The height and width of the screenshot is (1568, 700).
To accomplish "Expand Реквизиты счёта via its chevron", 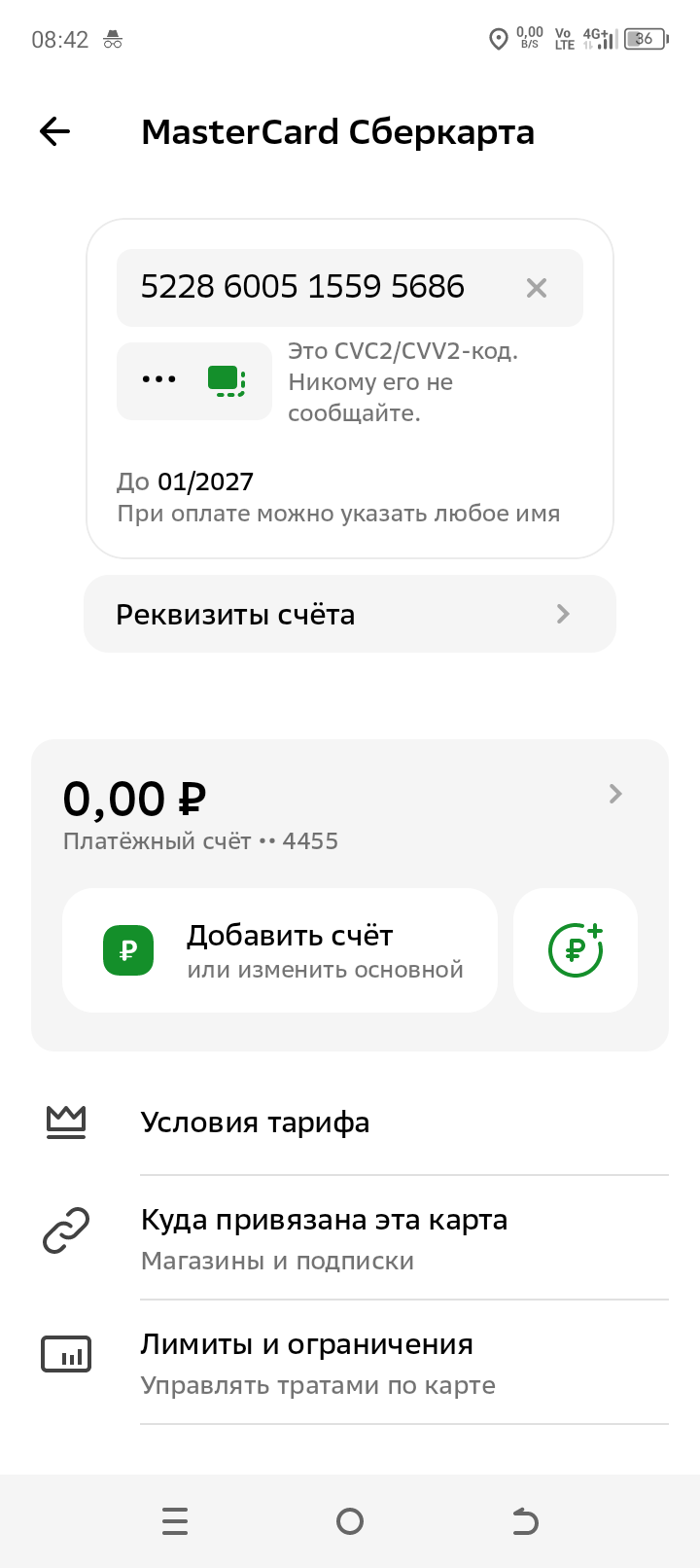I will tap(562, 614).
